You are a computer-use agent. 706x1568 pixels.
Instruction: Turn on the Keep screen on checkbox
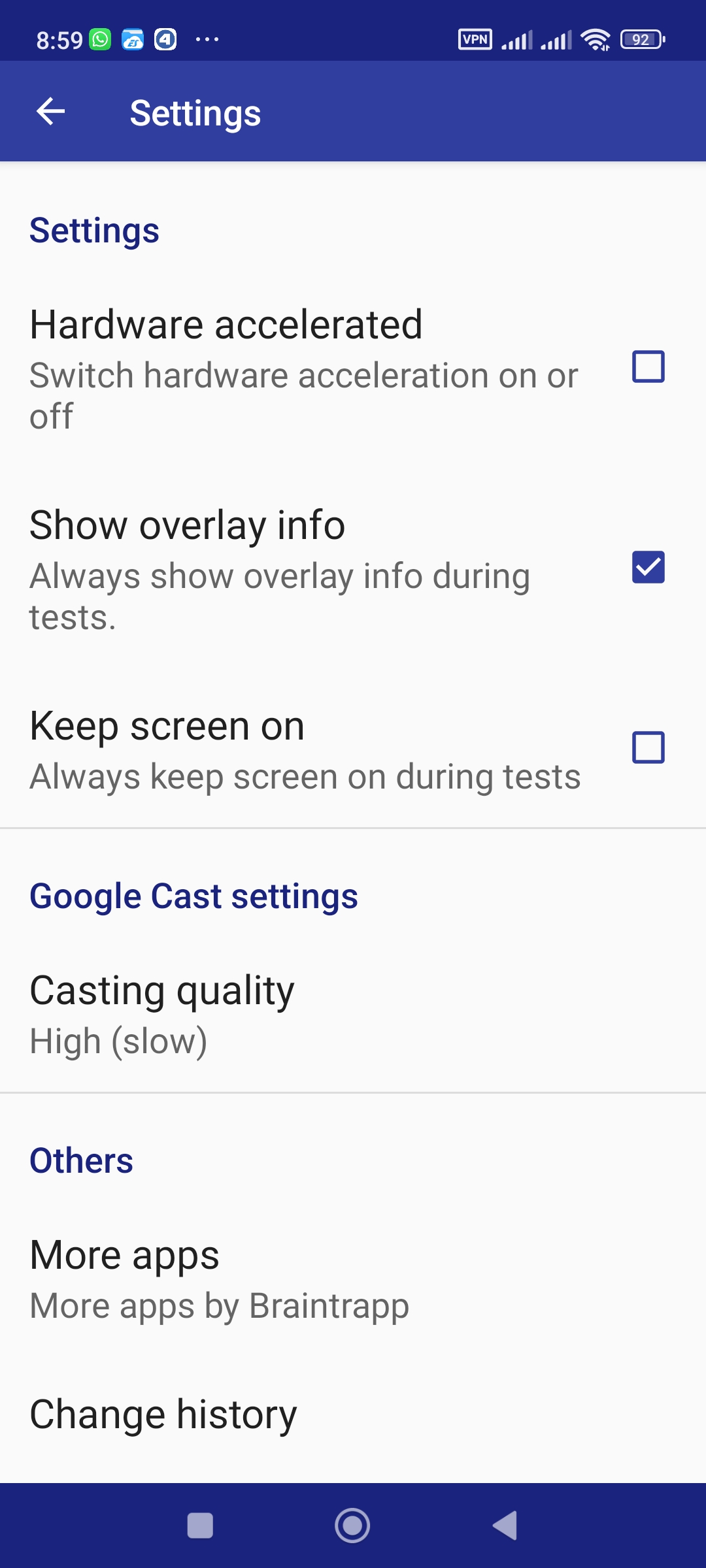[648, 747]
